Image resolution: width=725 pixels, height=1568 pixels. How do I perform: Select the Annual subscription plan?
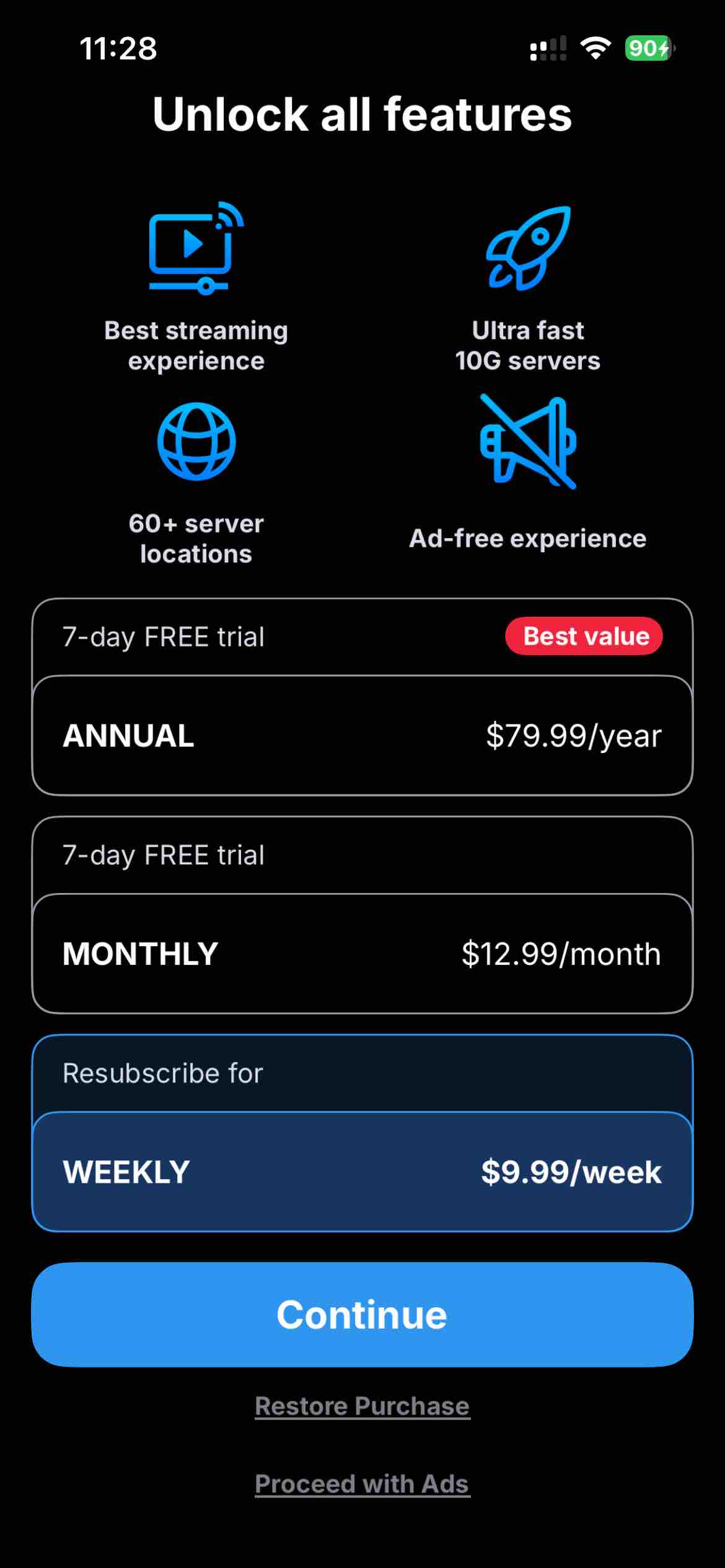362,736
